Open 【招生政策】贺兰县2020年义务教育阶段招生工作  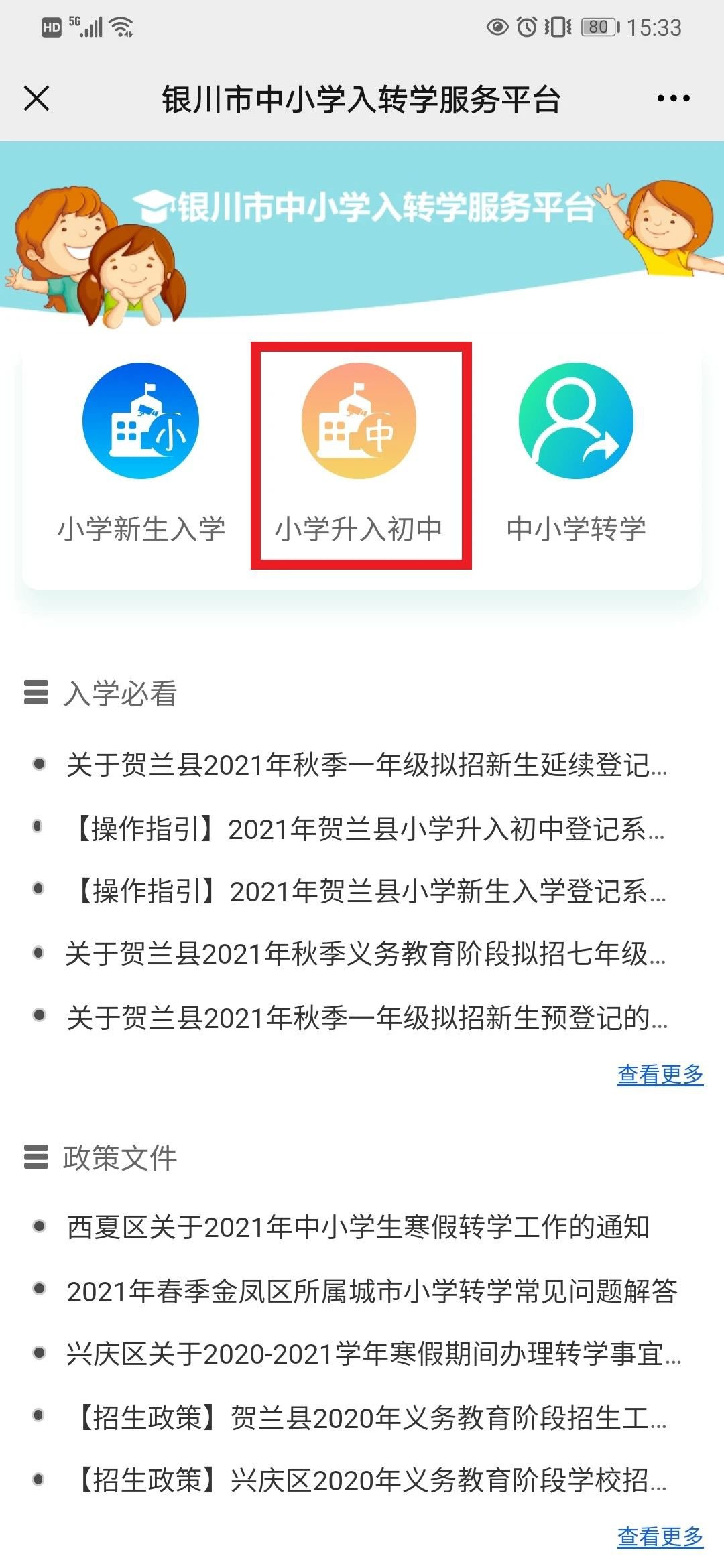(x=370, y=1418)
